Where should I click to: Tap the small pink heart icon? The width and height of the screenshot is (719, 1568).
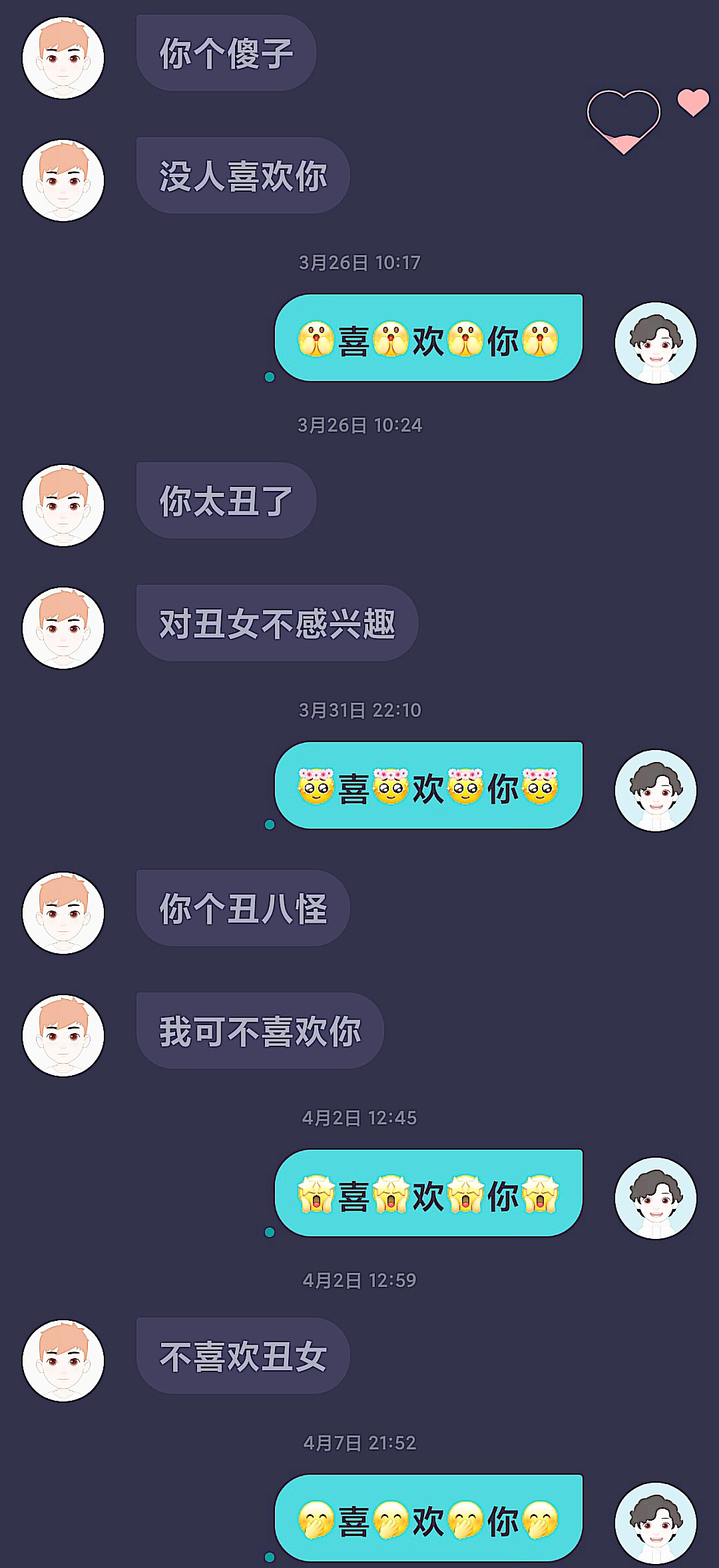[x=693, y=103]
